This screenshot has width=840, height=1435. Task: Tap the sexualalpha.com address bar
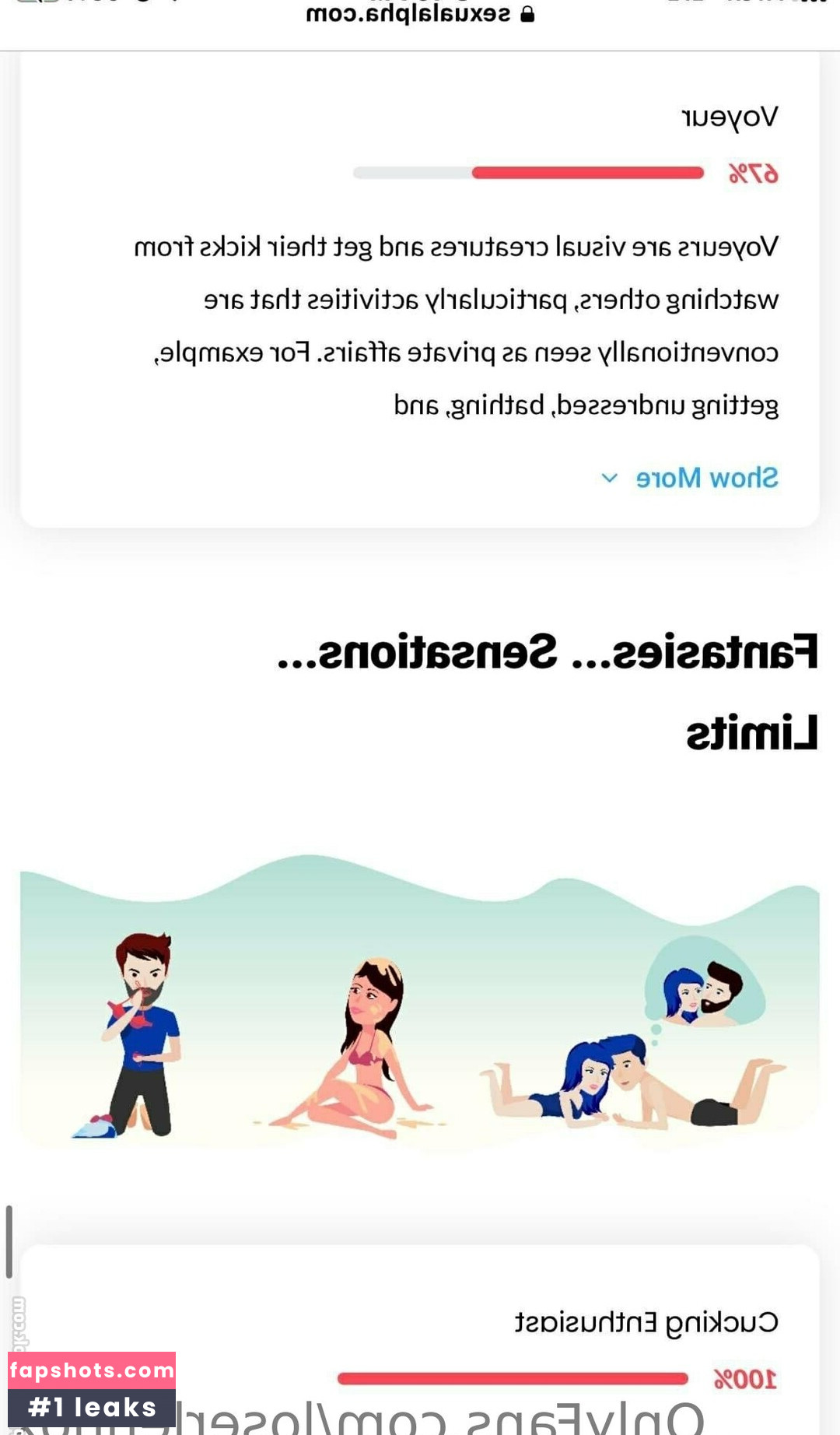(x=420, y=14)
